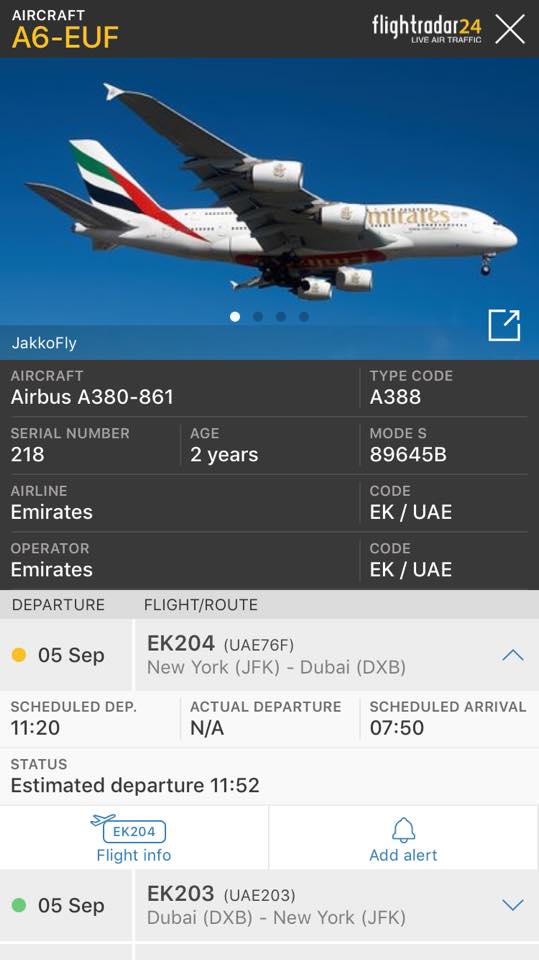Open the aircraft photo in external view
The width and height of the screenshot is (539, 960).
[x=503, y=324]
